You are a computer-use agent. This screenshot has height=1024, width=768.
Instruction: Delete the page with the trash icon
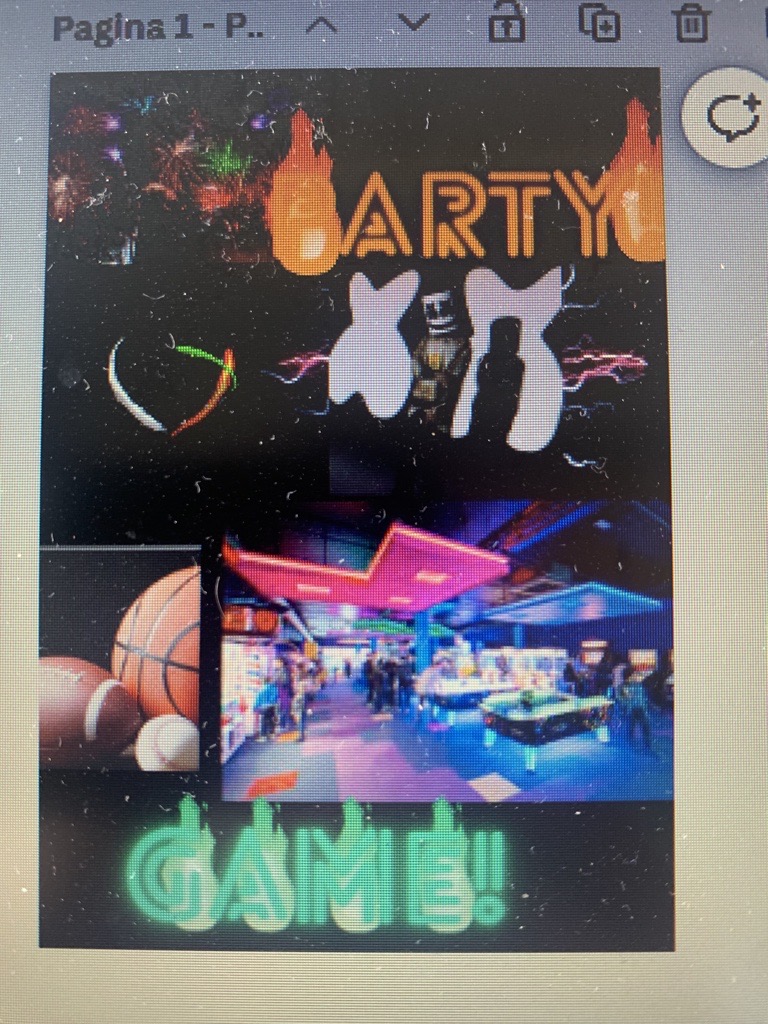pyautogui.click(x=692, y=22)
